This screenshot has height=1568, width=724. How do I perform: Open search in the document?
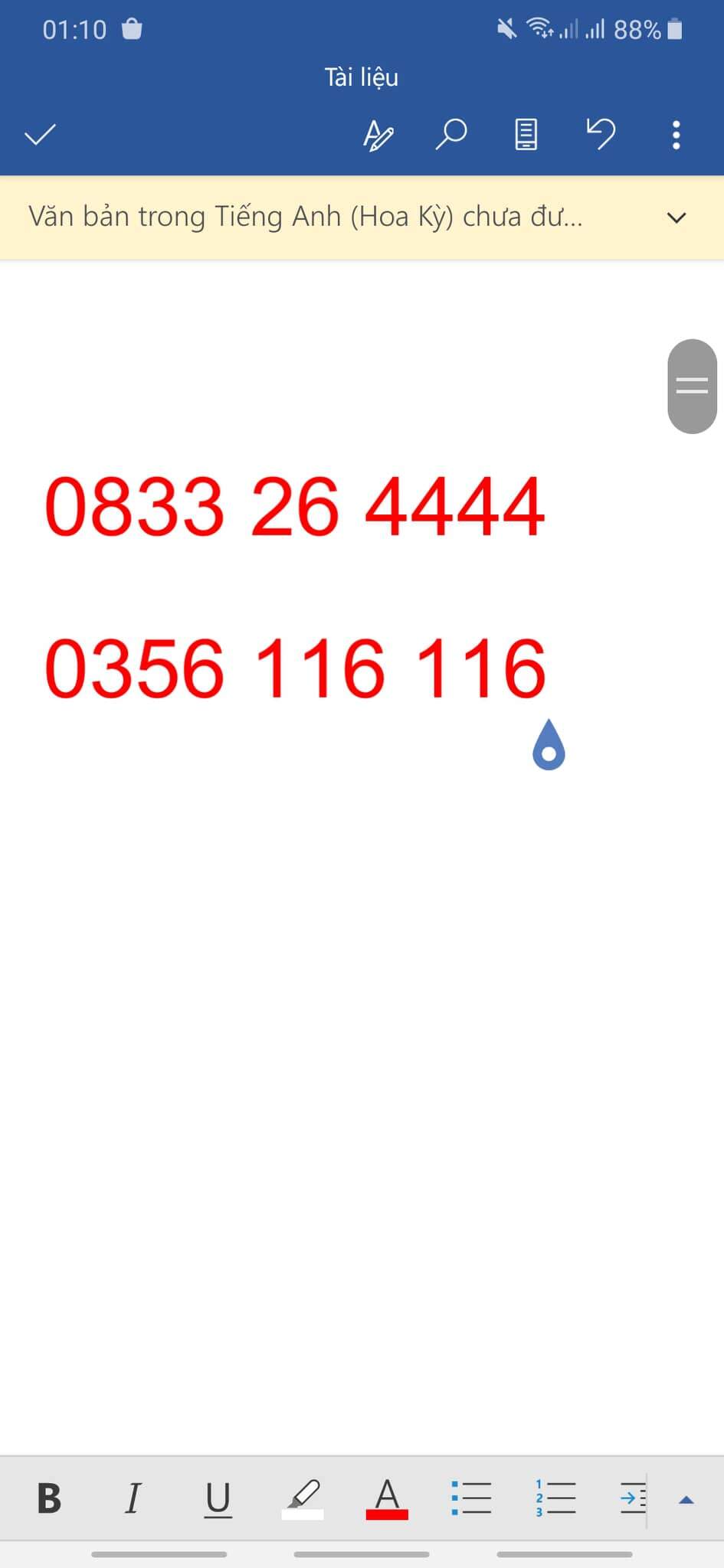[451, 135]
